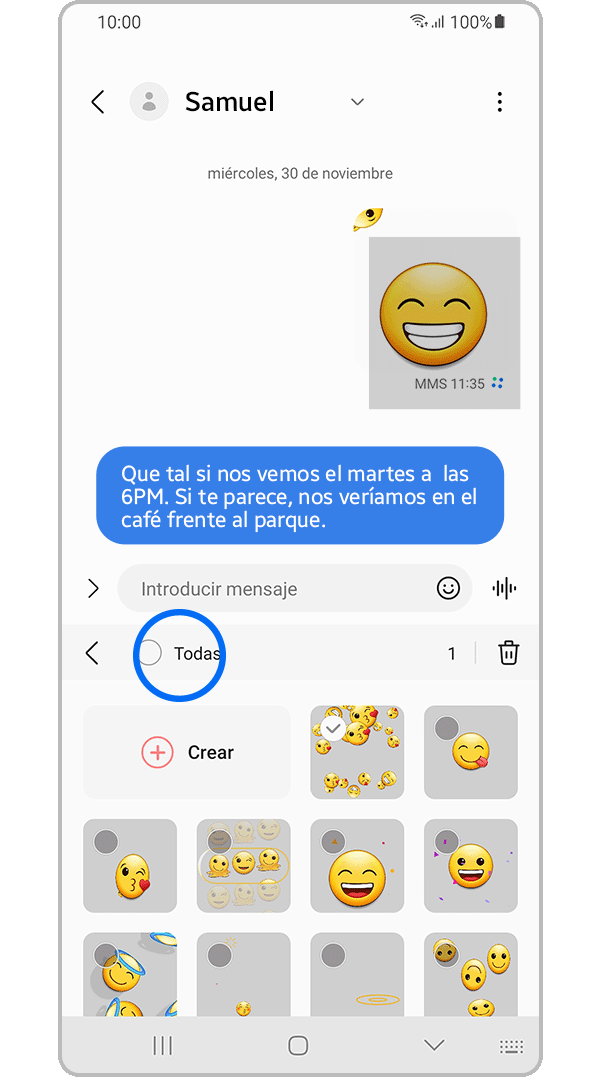
Task: Select the Todas checkbox
Action: (x=150, y=653)
